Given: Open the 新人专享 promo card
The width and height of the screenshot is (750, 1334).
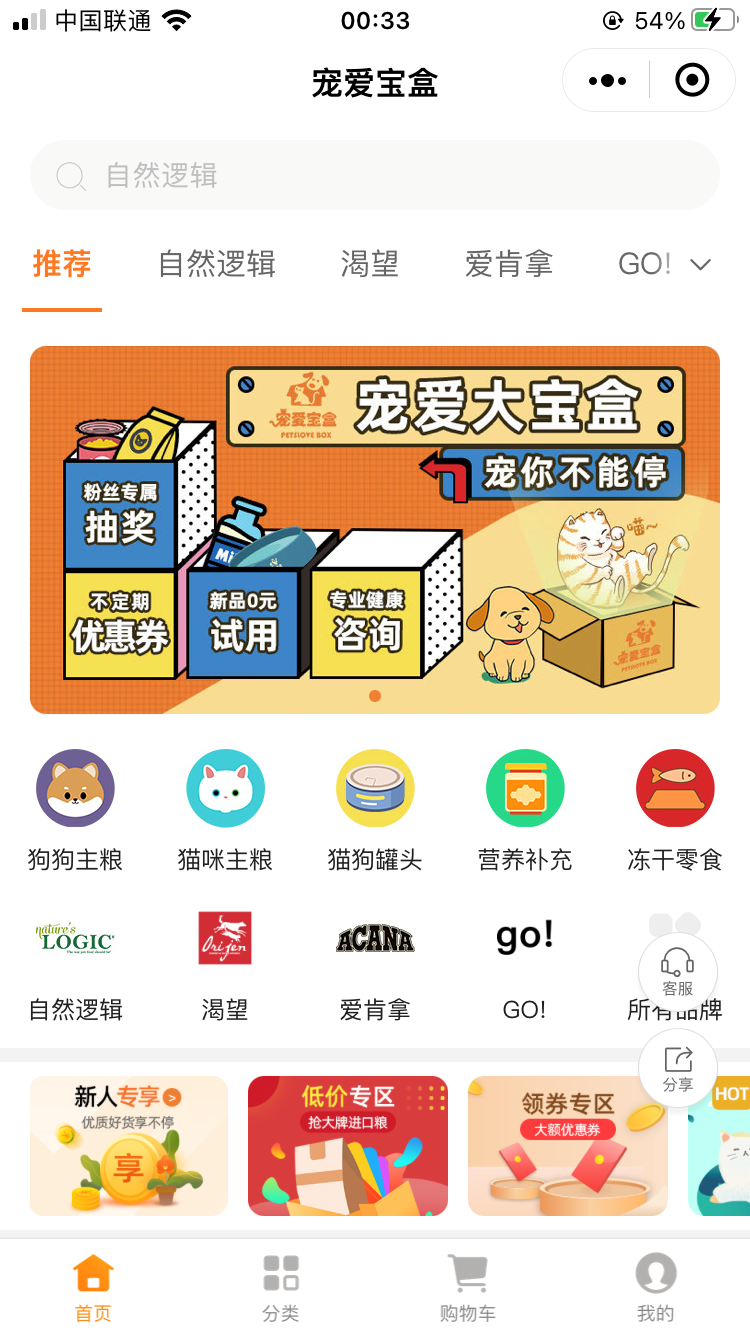Looking at the screenshot, I should click(x=129, y=1145).
